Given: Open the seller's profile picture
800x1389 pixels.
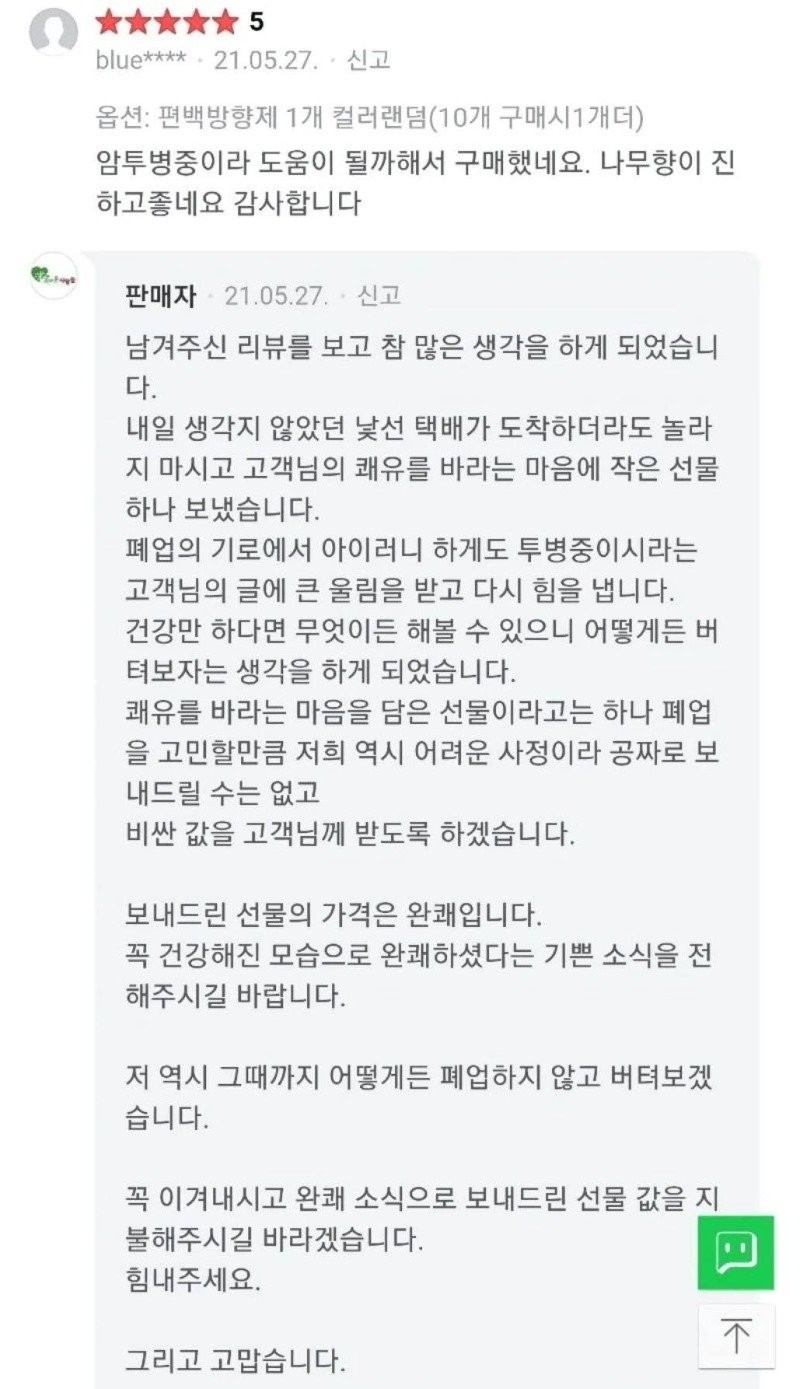Looking at the screenshot, I should pyautogui.click(x=54, y=277).
